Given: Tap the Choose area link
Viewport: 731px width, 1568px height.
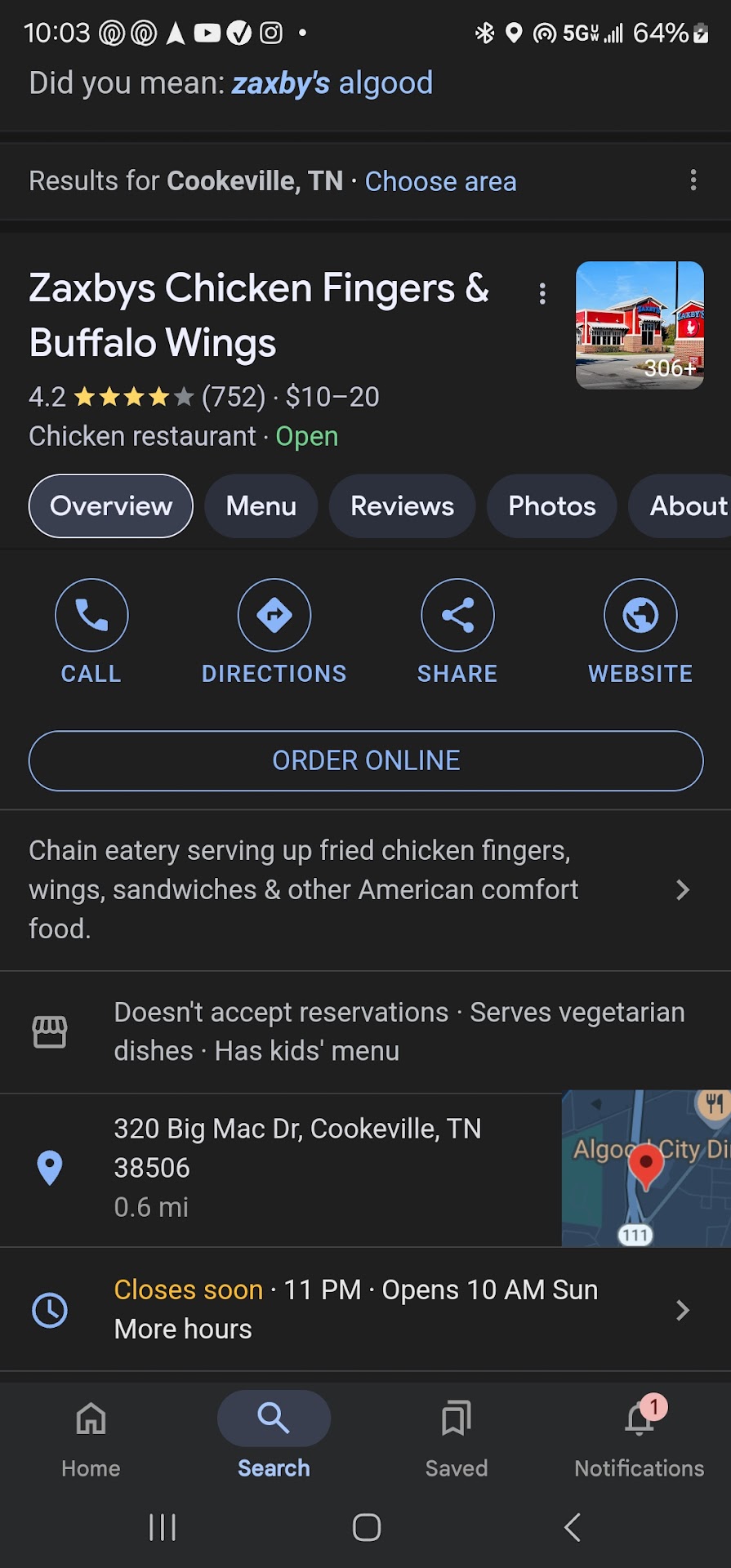Looking at the screenshot, I should pyautogui.click(x=440, y=181).
